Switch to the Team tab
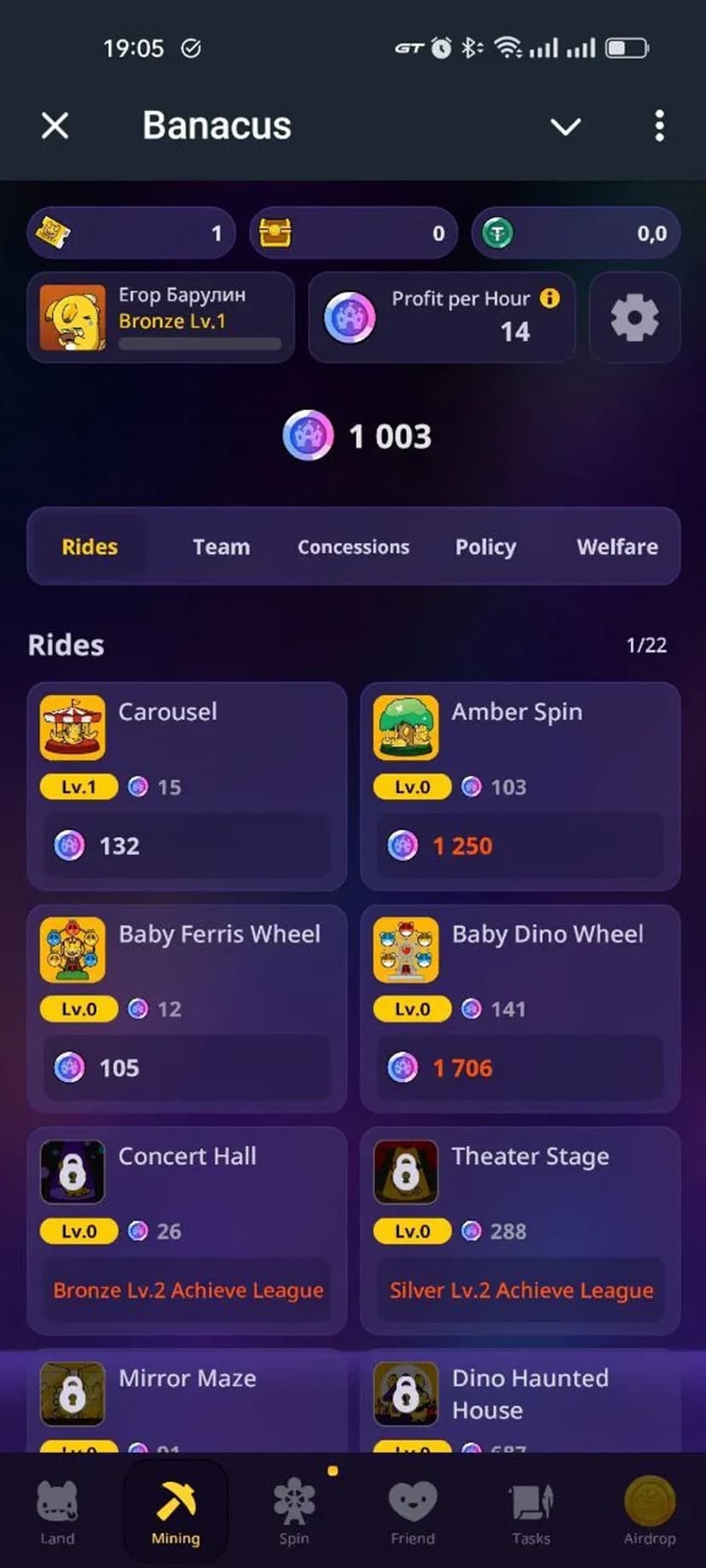Screen dimensions: 706x1568 pyautogui.click(x=221, y=547)
